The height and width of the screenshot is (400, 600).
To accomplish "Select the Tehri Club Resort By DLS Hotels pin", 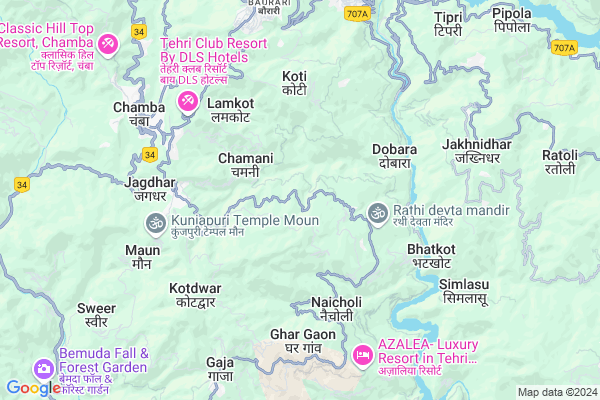I will point(188,101).
